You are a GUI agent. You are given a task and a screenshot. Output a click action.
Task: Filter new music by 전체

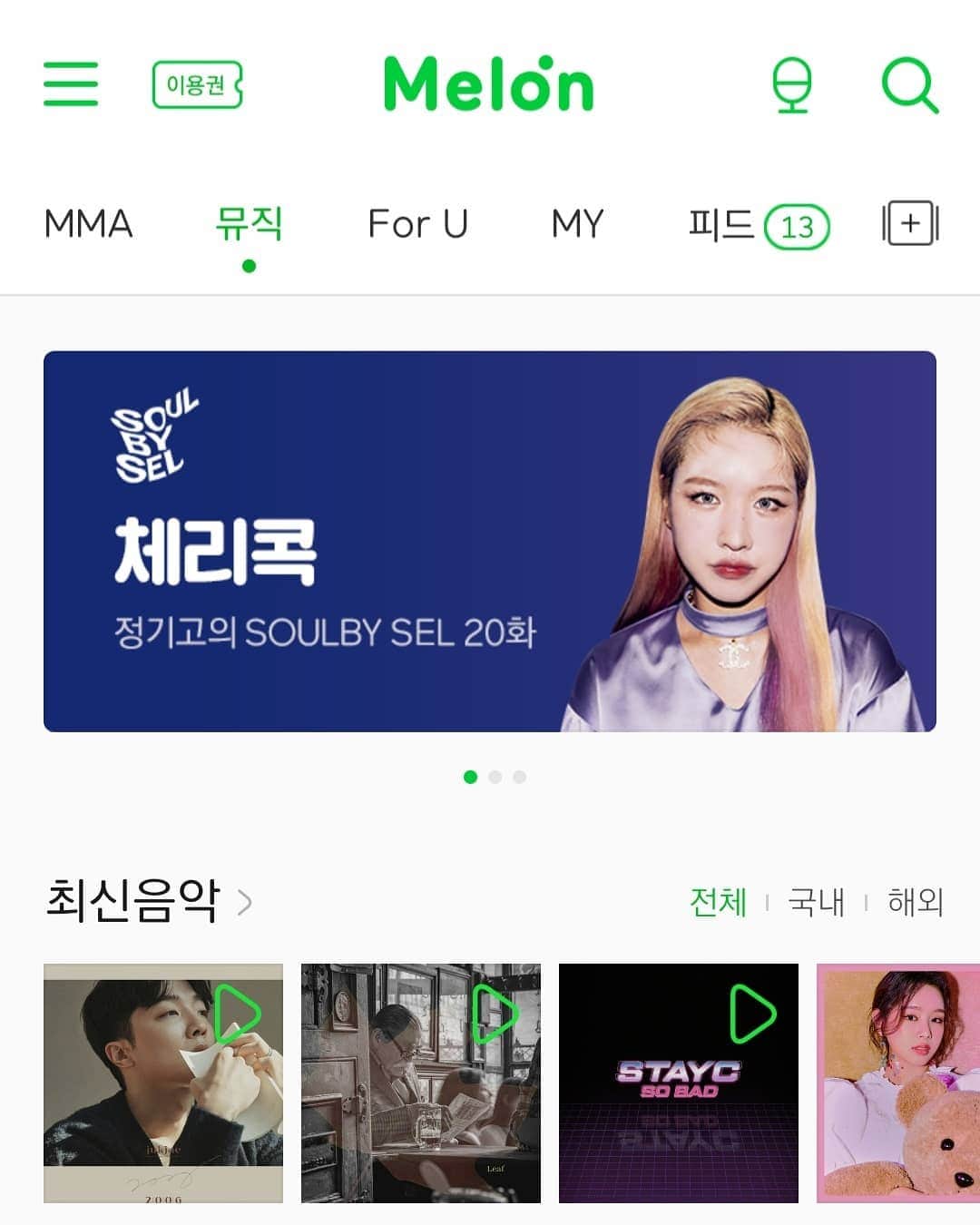pos(718,902)
